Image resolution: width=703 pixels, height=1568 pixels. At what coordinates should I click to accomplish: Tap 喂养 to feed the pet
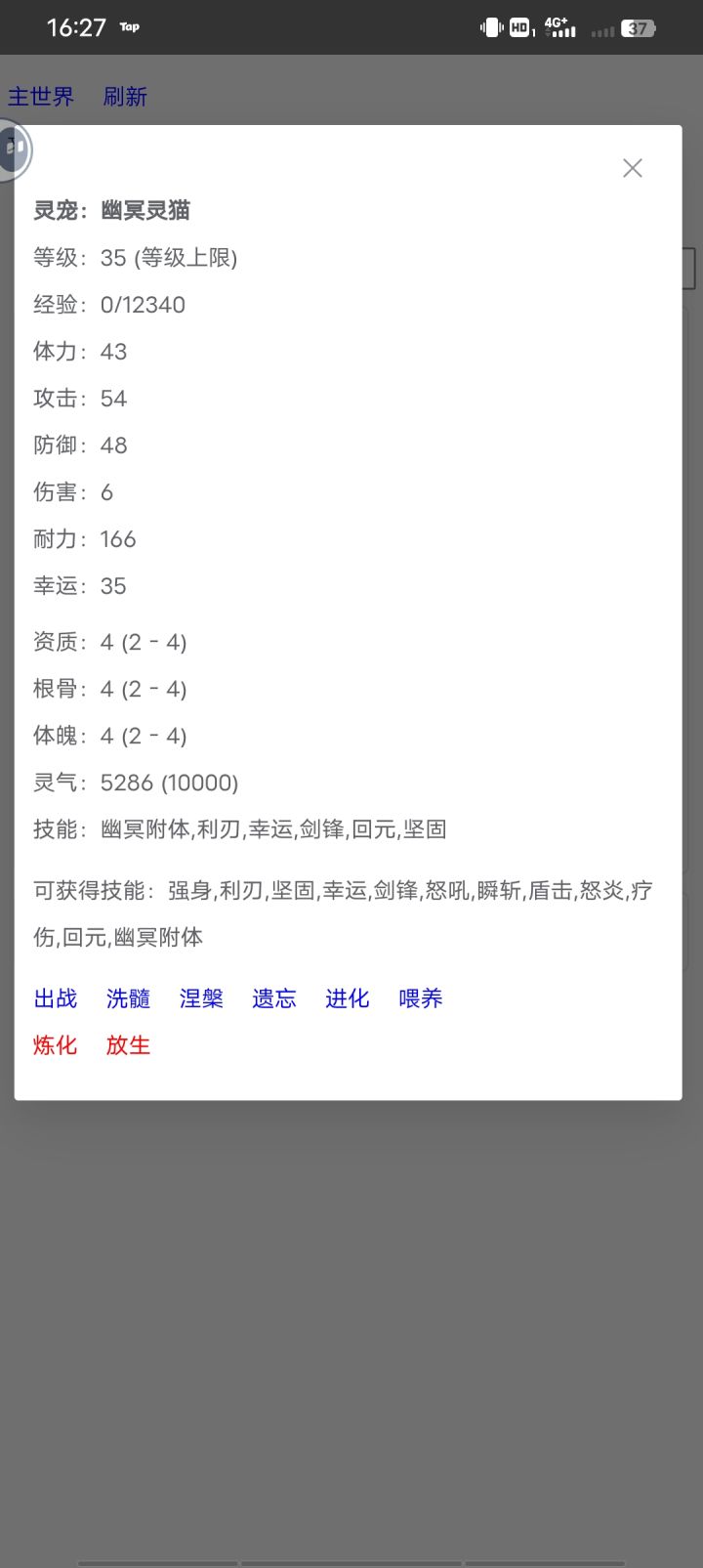(421, 998)
